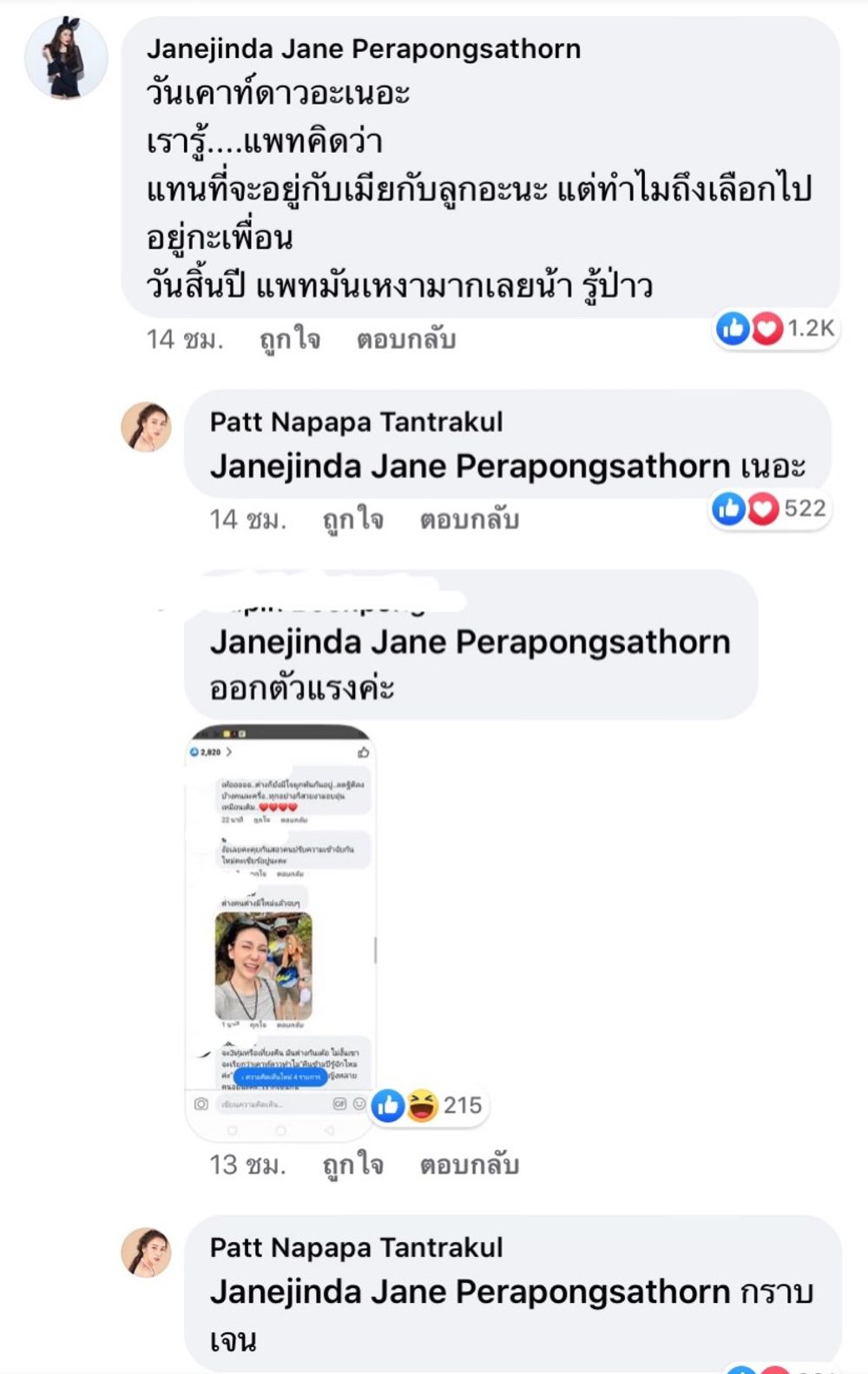Image resolution: width=868 pixels, height=1374 pixels.
Task: Open the tagged Janejinda link in the 'กราบเจน' comment
Action: click(x=470, y=1292)
